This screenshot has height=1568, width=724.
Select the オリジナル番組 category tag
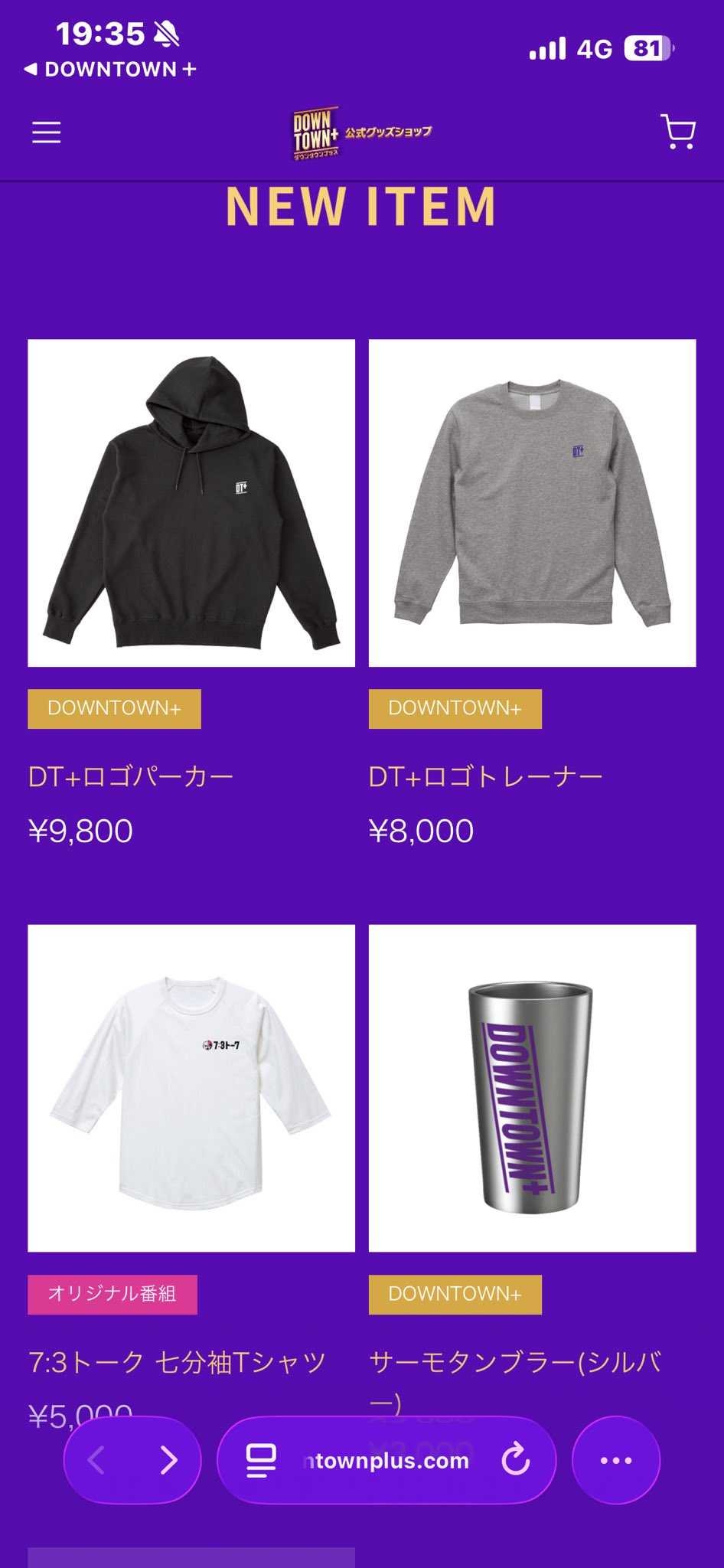pos(113,1294)
